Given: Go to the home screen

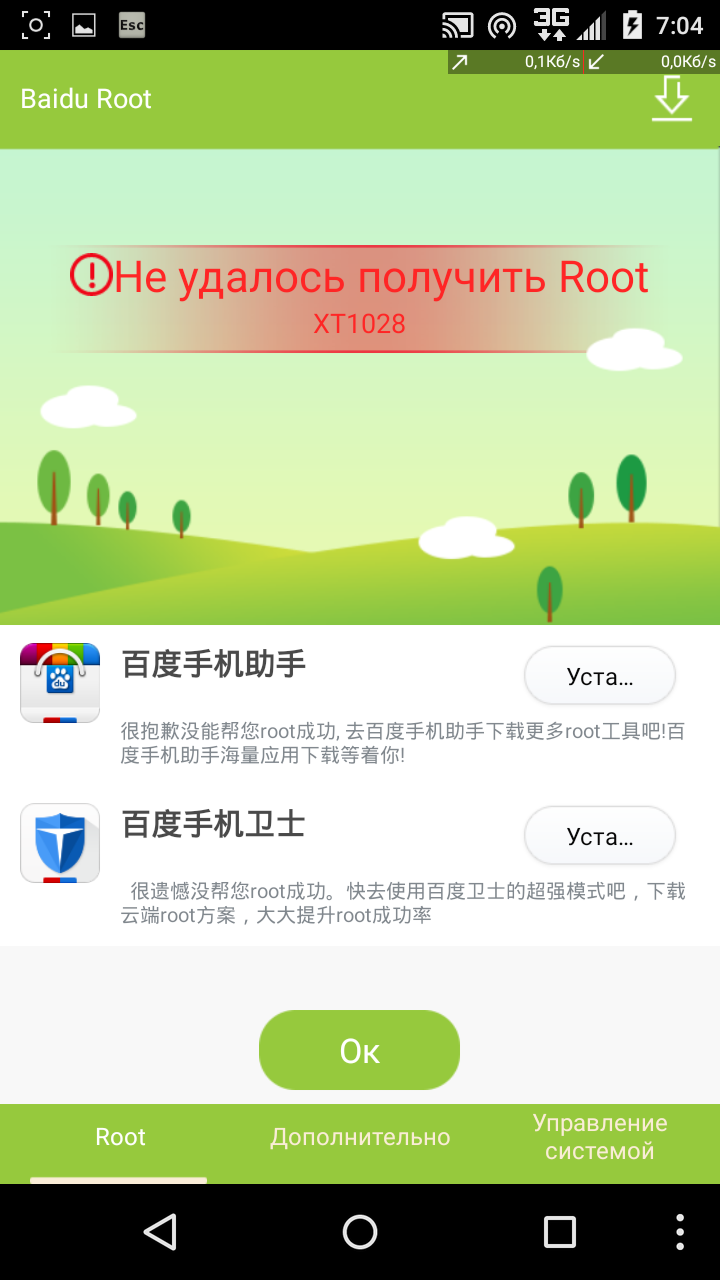Looking at the screenshot, I should click(360, 1232).
